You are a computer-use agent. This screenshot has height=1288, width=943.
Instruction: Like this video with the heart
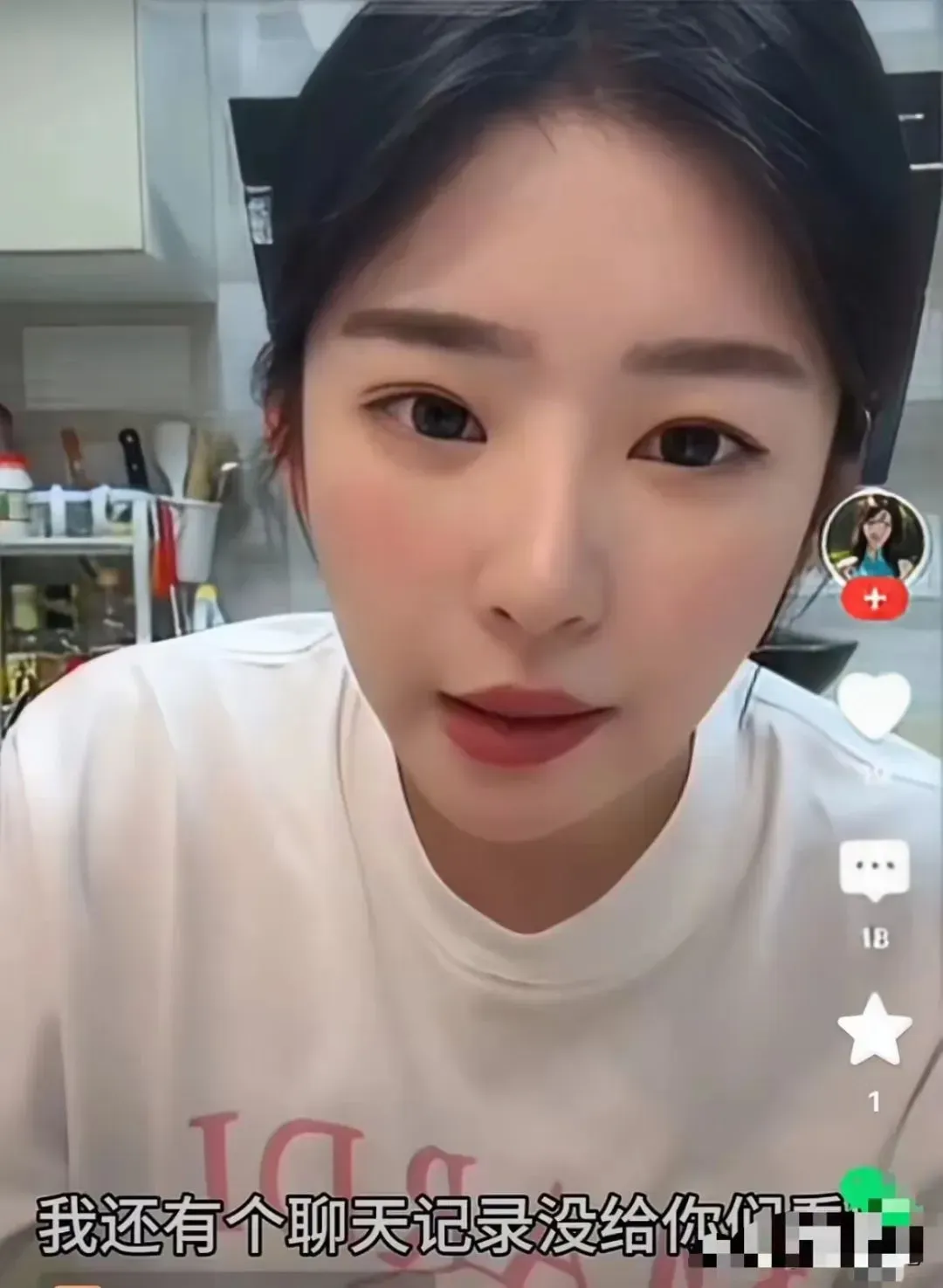pos(874,705)
